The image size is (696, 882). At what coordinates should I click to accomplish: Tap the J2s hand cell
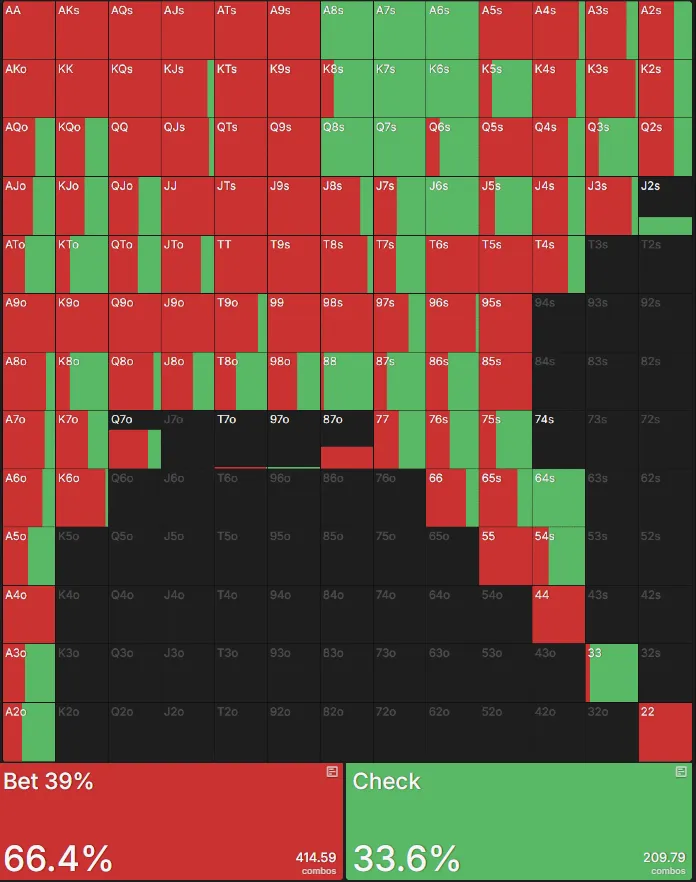pyautogui.click(x=665, y=206)
